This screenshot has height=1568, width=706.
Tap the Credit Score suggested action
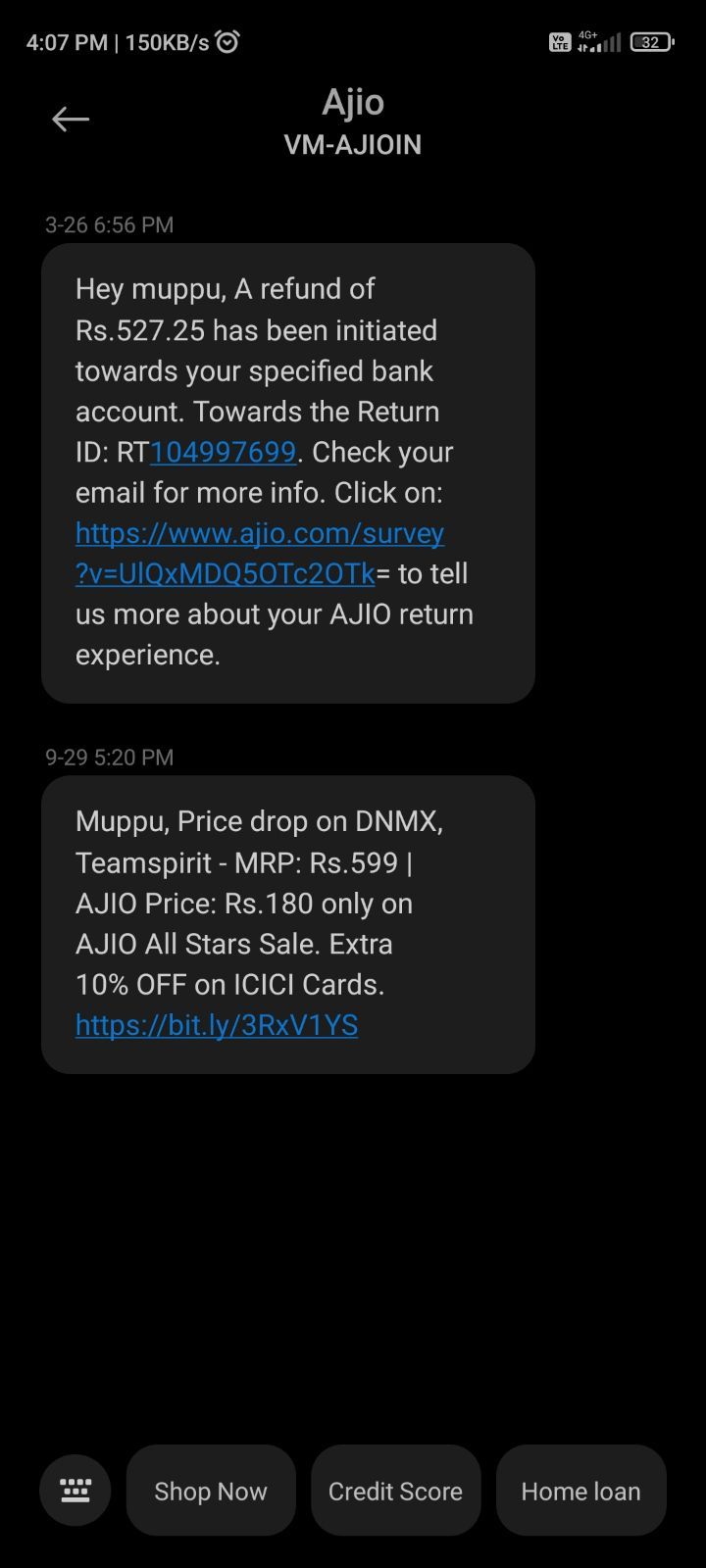395,1490
